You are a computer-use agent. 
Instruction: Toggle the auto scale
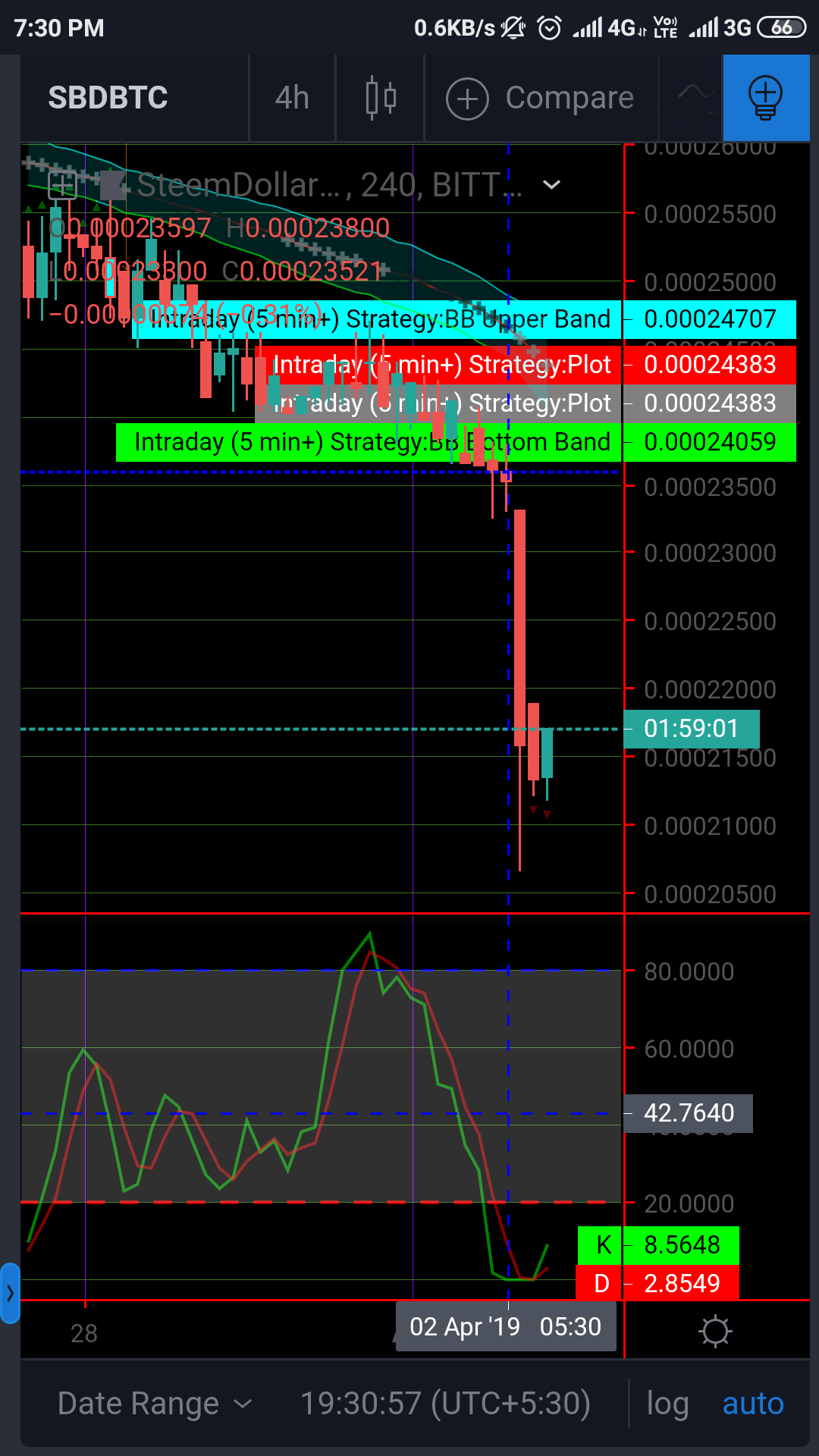(x=752, y=1404)
